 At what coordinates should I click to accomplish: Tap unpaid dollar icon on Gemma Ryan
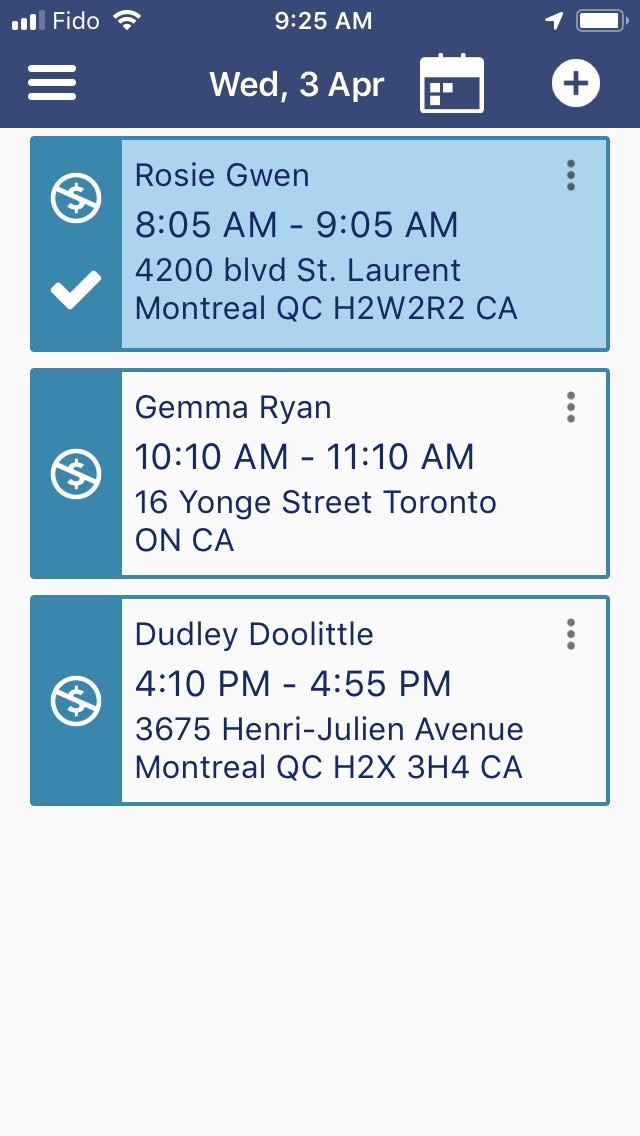pyautogui.click(x=76, y=473)
